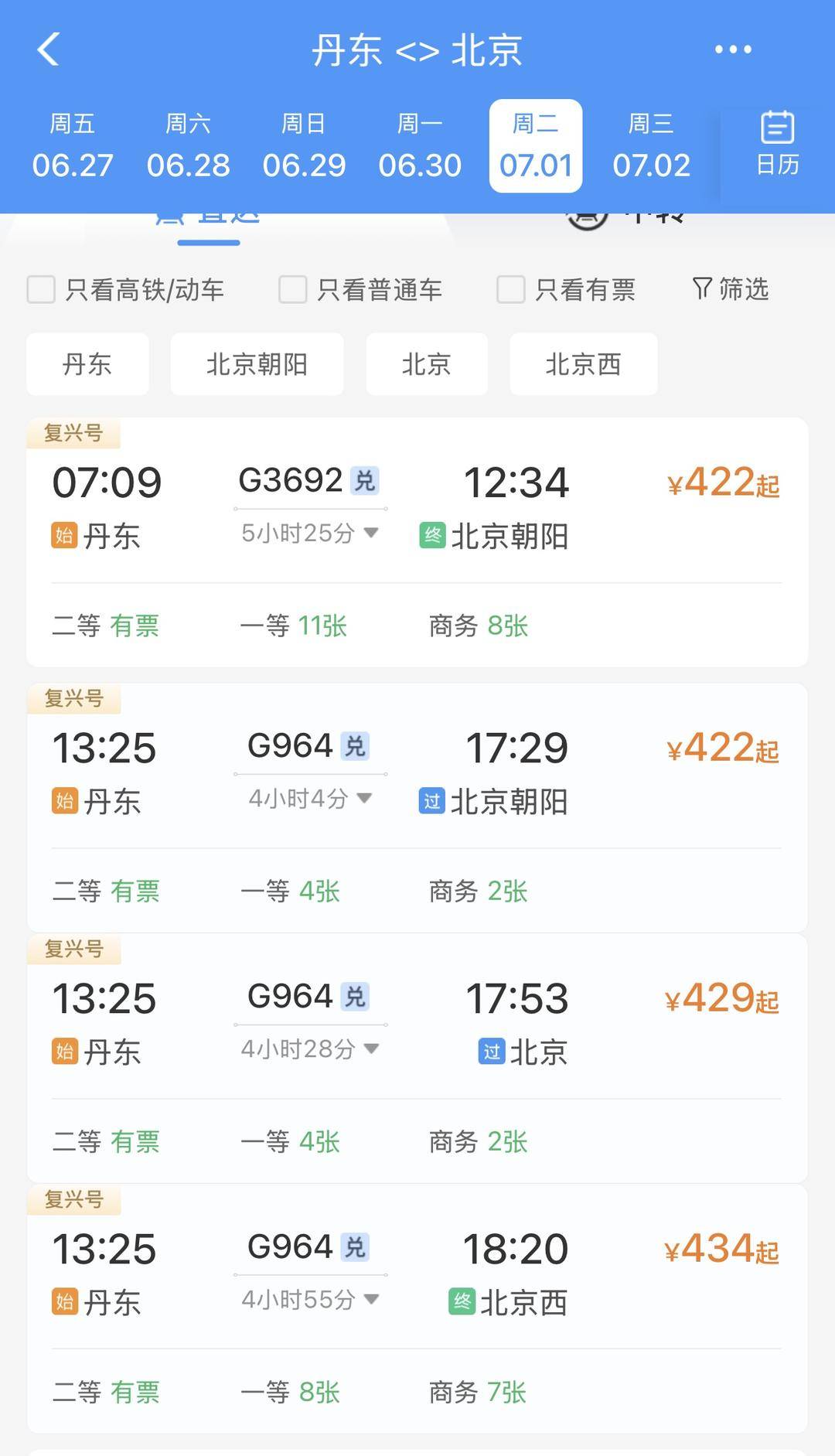Filter by 北京朝阳 station chip

point(257,364)
